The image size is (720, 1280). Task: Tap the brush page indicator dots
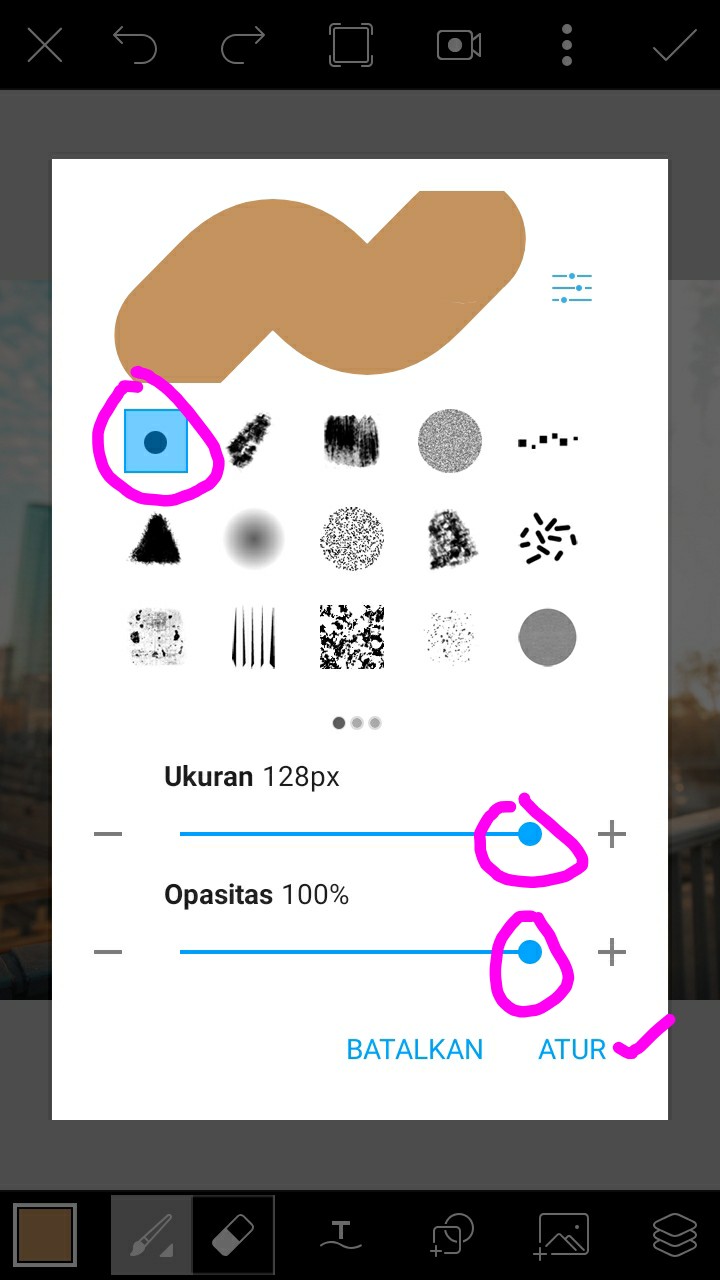(x=357, y=723)
